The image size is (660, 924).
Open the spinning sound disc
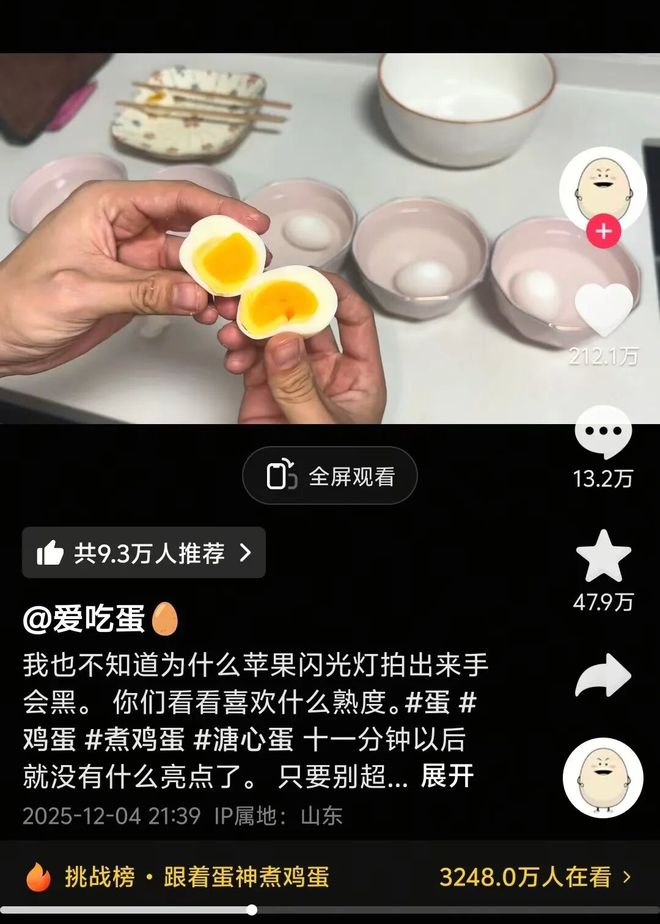click(x=603, y=779)
